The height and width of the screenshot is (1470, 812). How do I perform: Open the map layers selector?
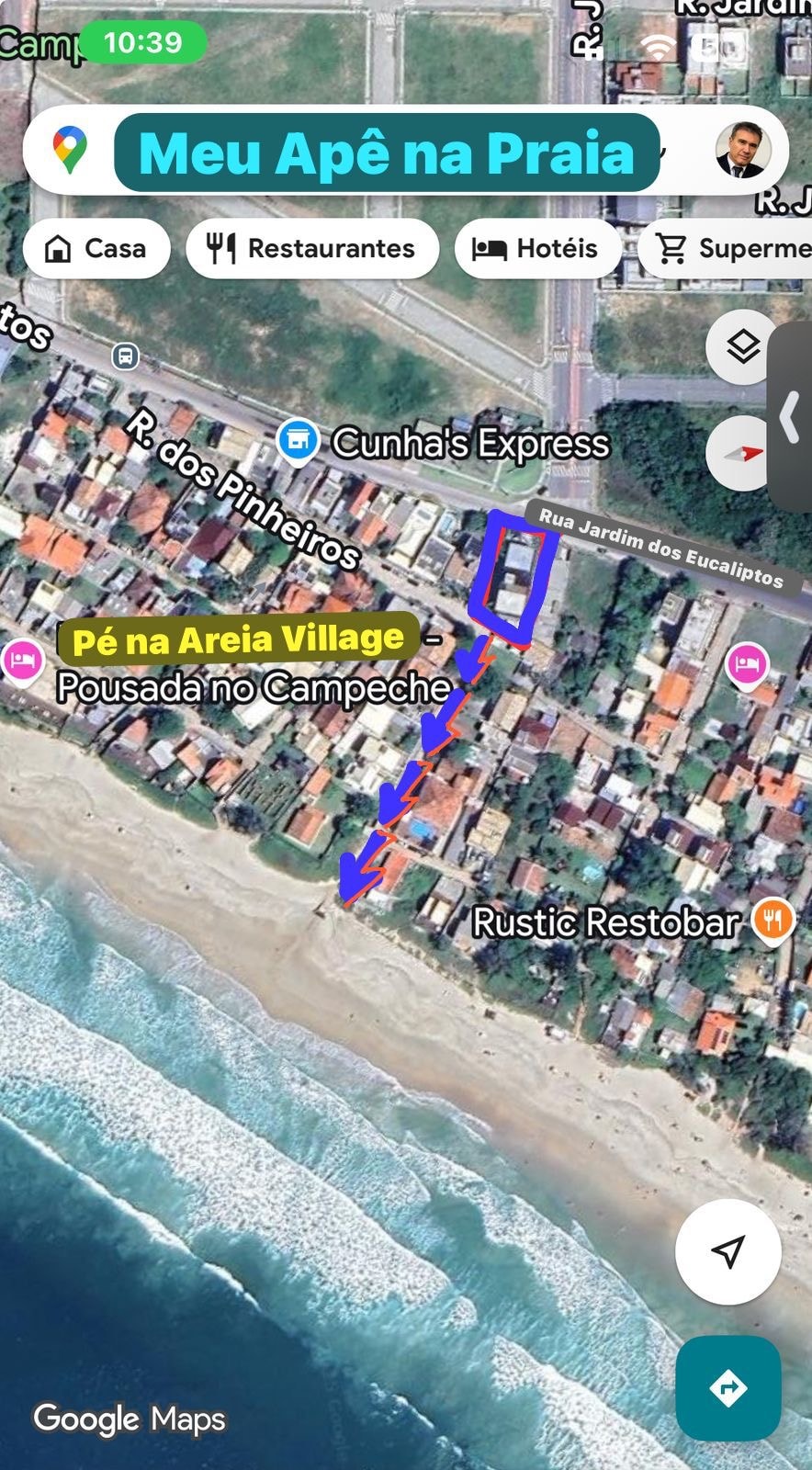click(x=741, y=348)
